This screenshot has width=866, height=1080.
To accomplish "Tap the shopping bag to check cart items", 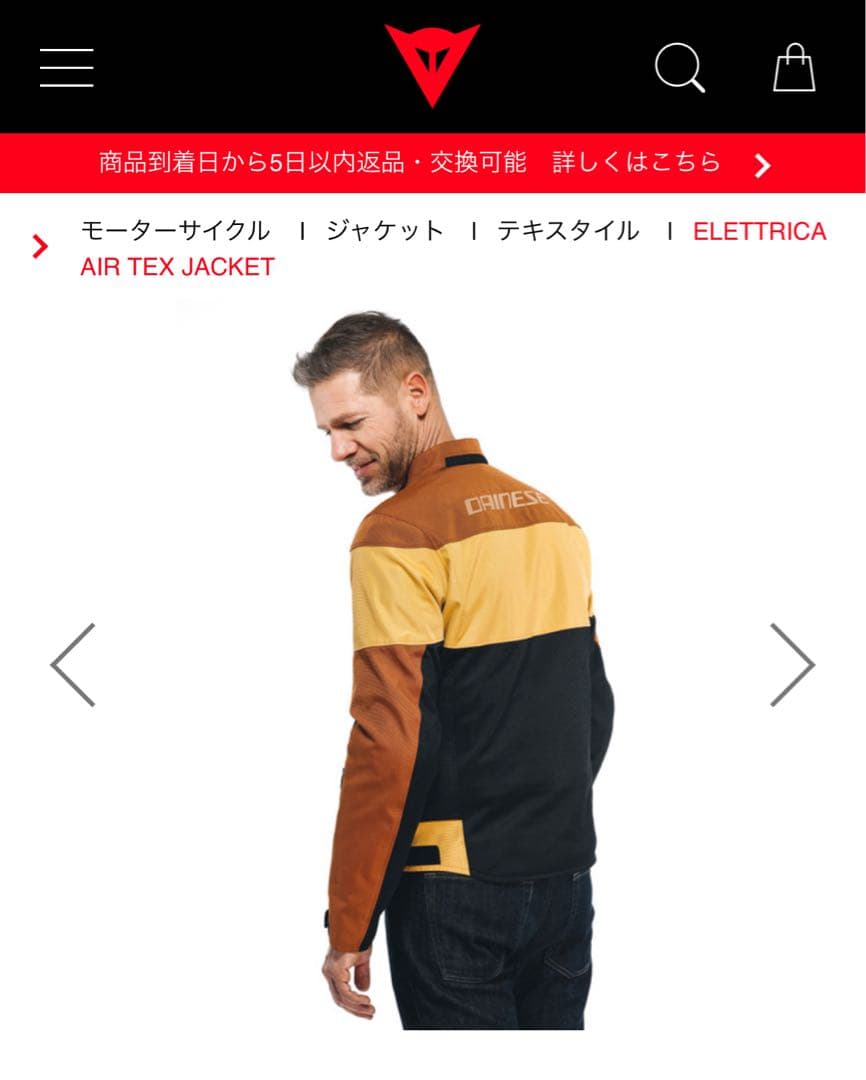I will click(795, 65).
